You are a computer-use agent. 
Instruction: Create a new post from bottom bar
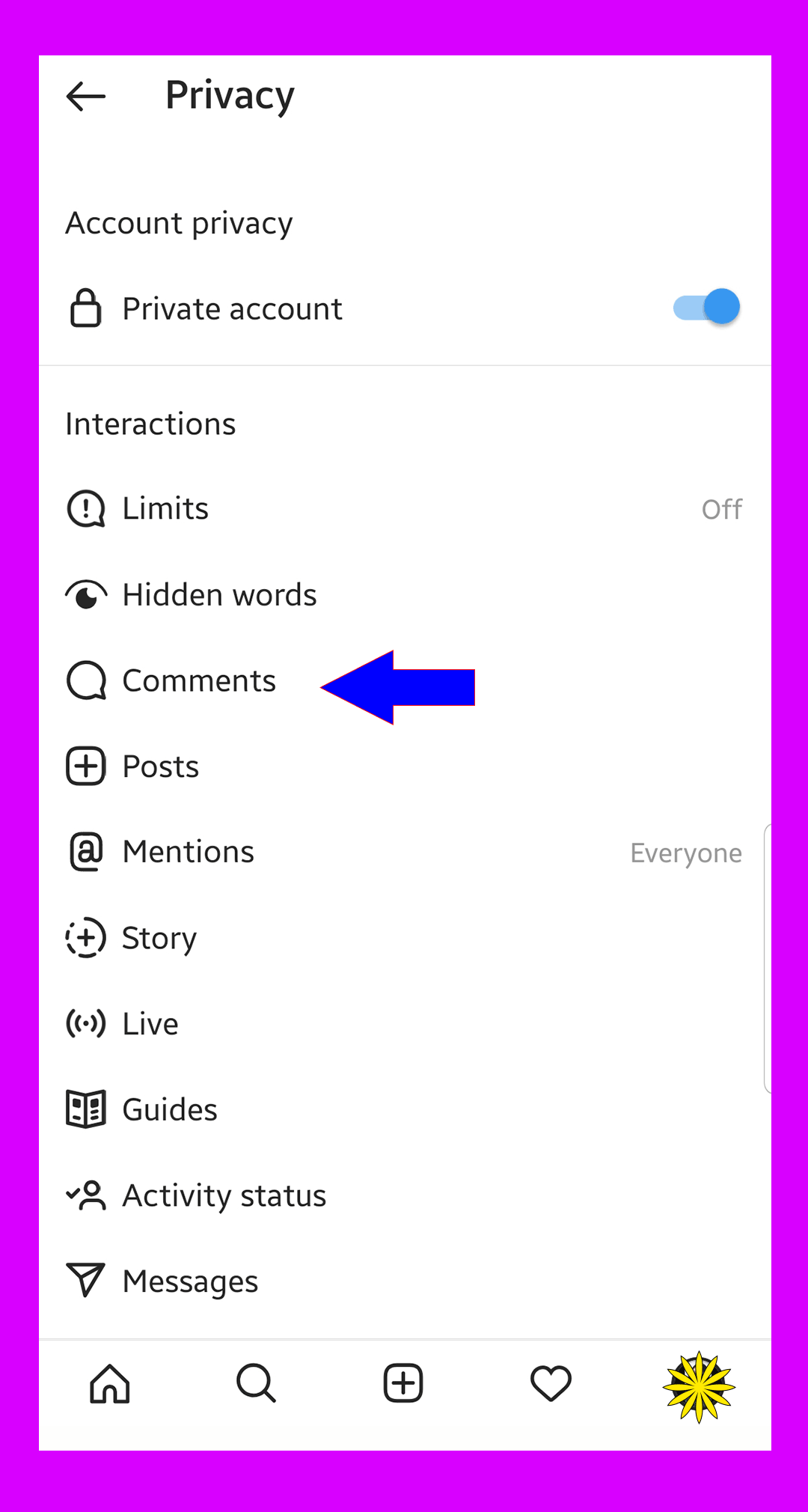click(x=403, y=1383)
